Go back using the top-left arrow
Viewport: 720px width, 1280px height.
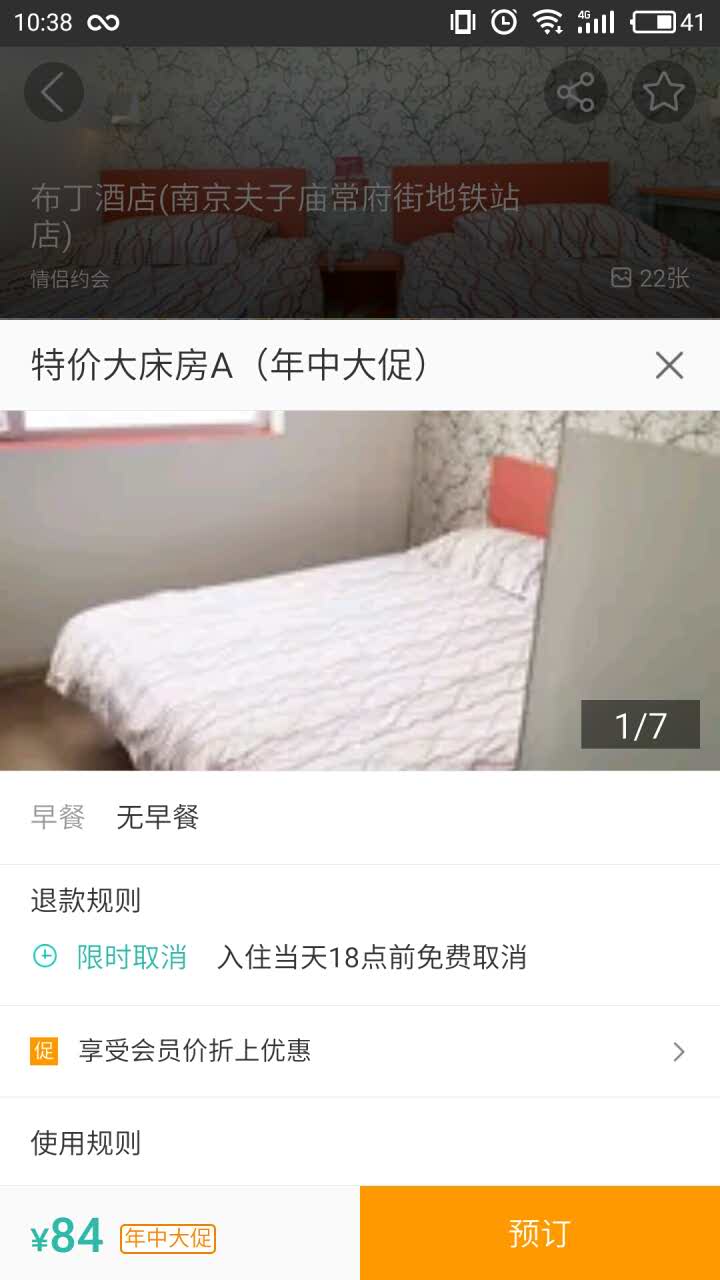[53, 93]
